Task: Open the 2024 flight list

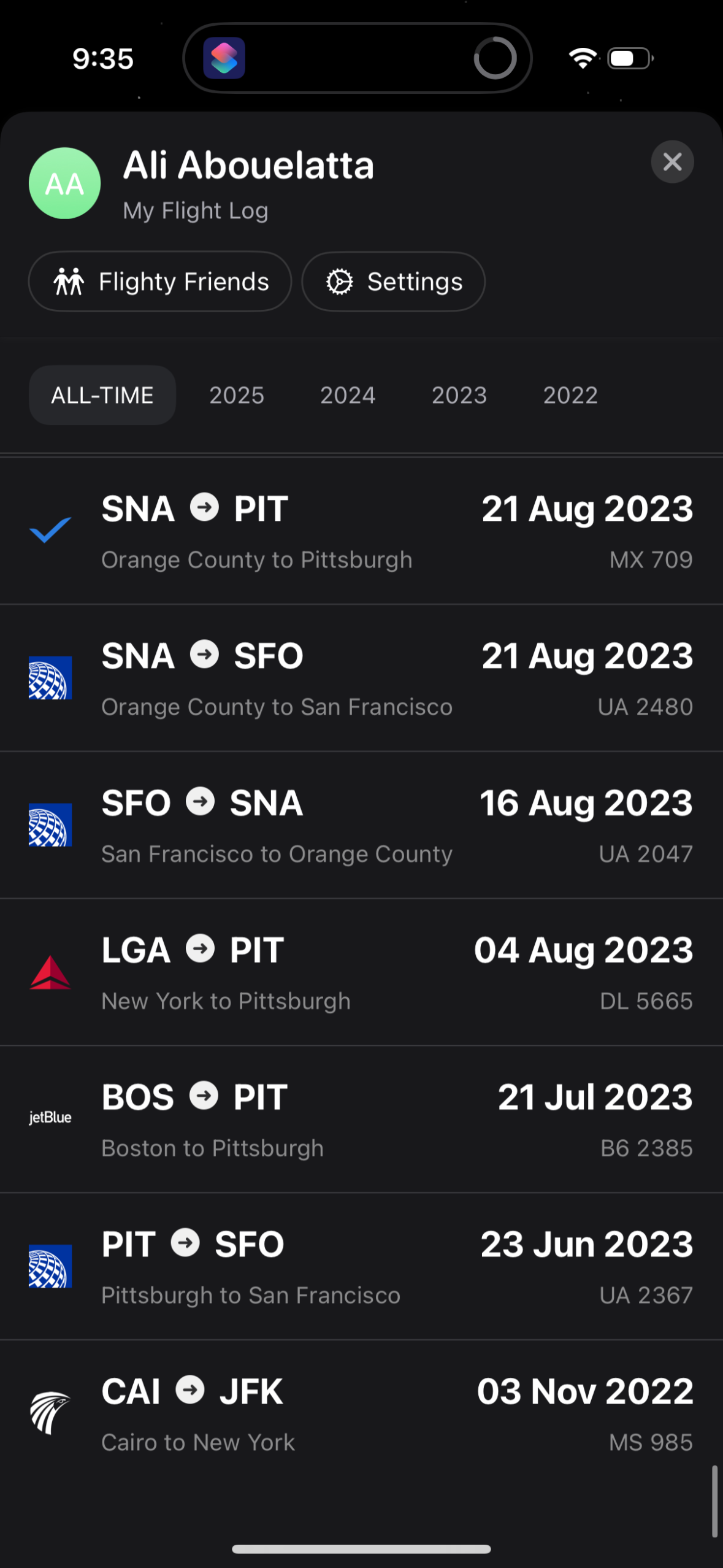Action: 348,395
